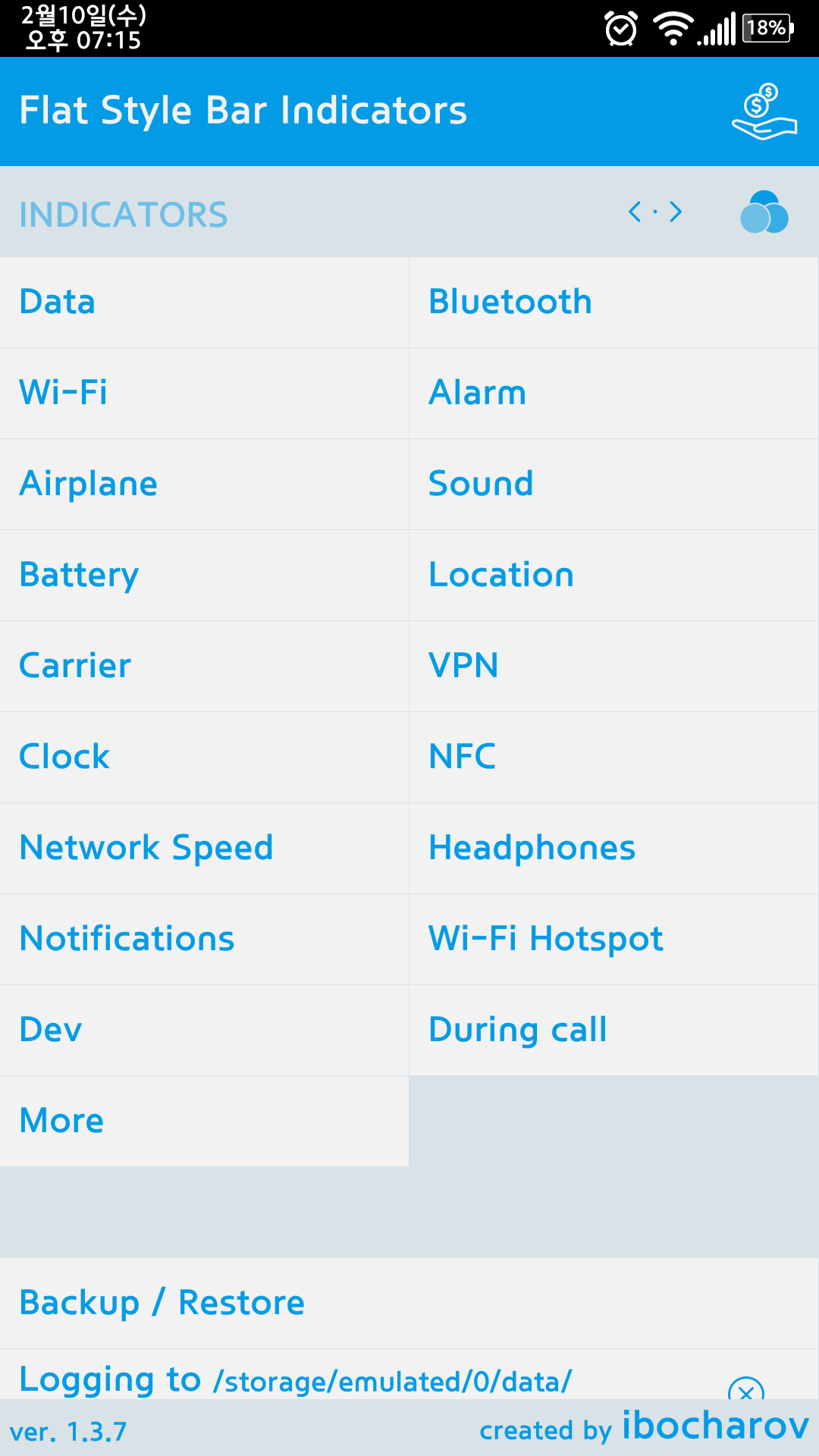The width and height of the screenshot is (819, 1456).
Task: Open Data indicator settings
Action: pyautogui.click(x=204, y=302)
